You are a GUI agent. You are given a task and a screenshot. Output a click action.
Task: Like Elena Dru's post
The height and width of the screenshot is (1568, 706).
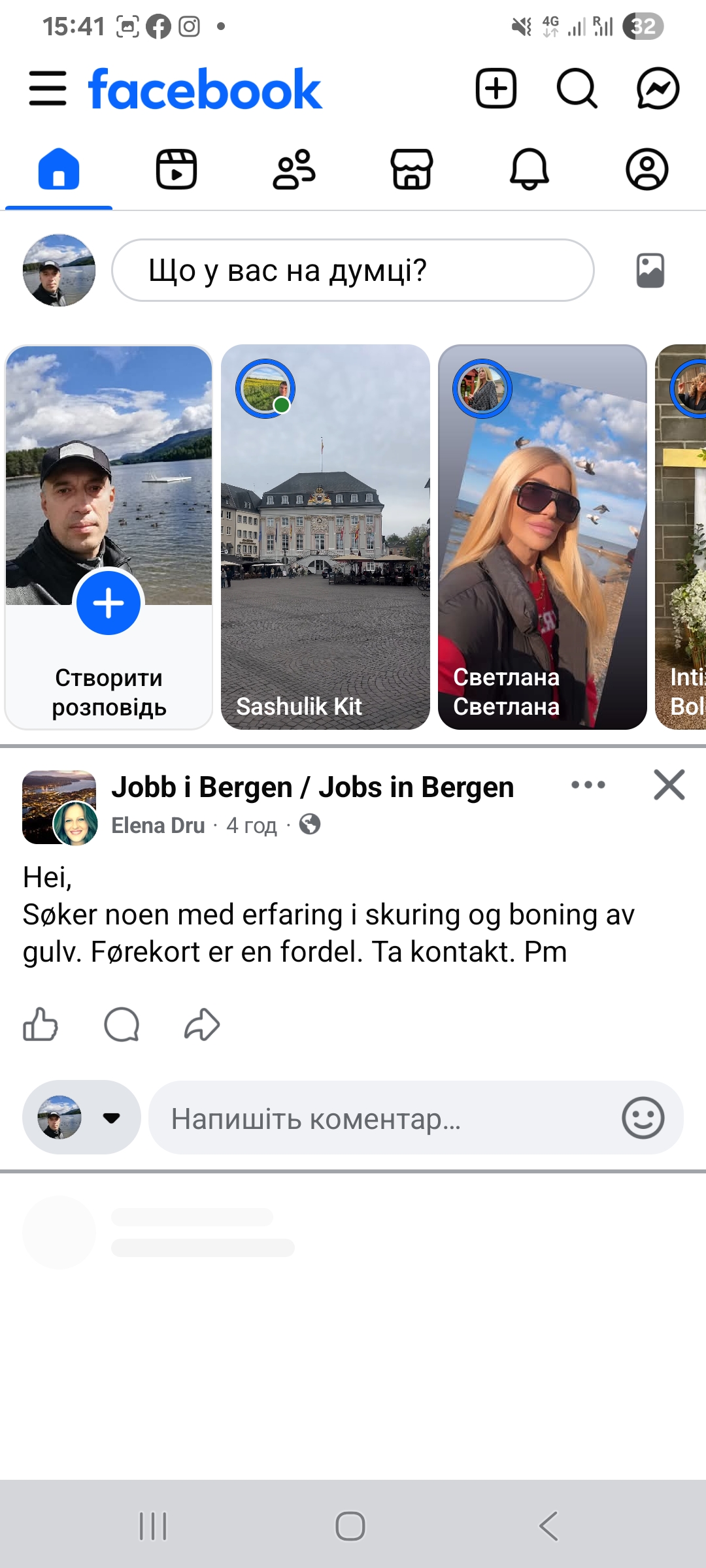[x=41, y=1024]
